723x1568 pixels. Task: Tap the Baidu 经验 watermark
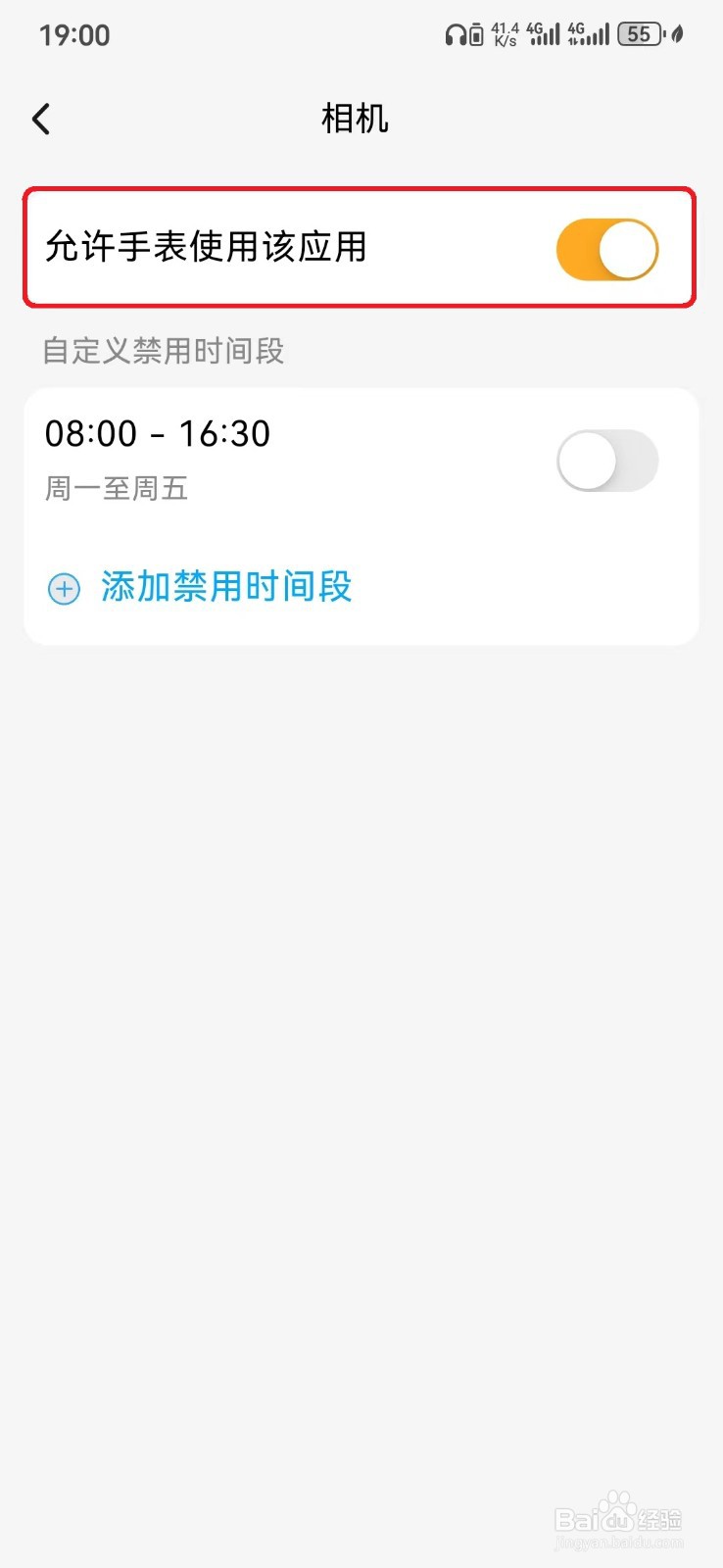tap(617, 1519)
